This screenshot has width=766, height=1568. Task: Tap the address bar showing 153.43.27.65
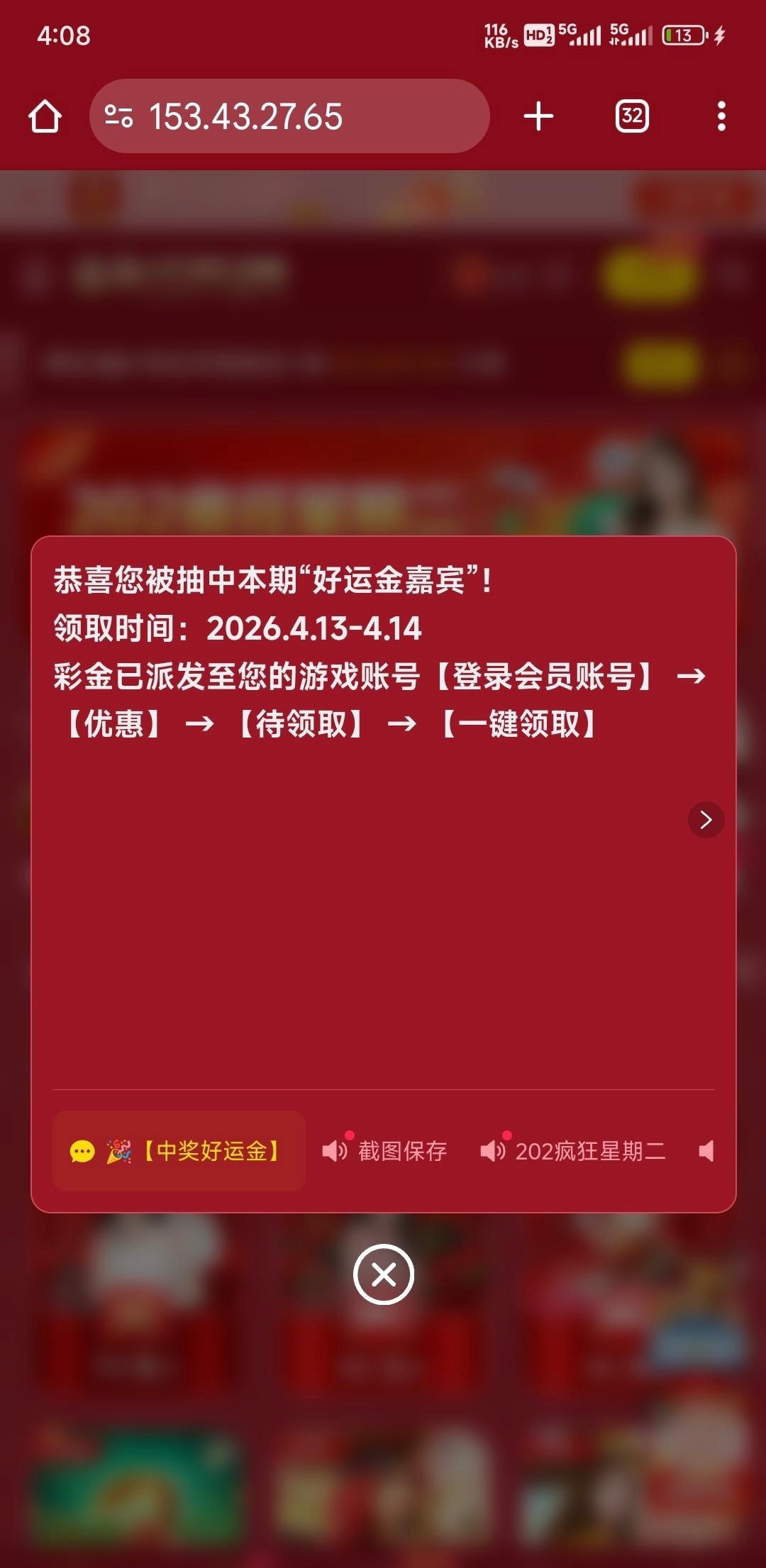click(289, 116)
